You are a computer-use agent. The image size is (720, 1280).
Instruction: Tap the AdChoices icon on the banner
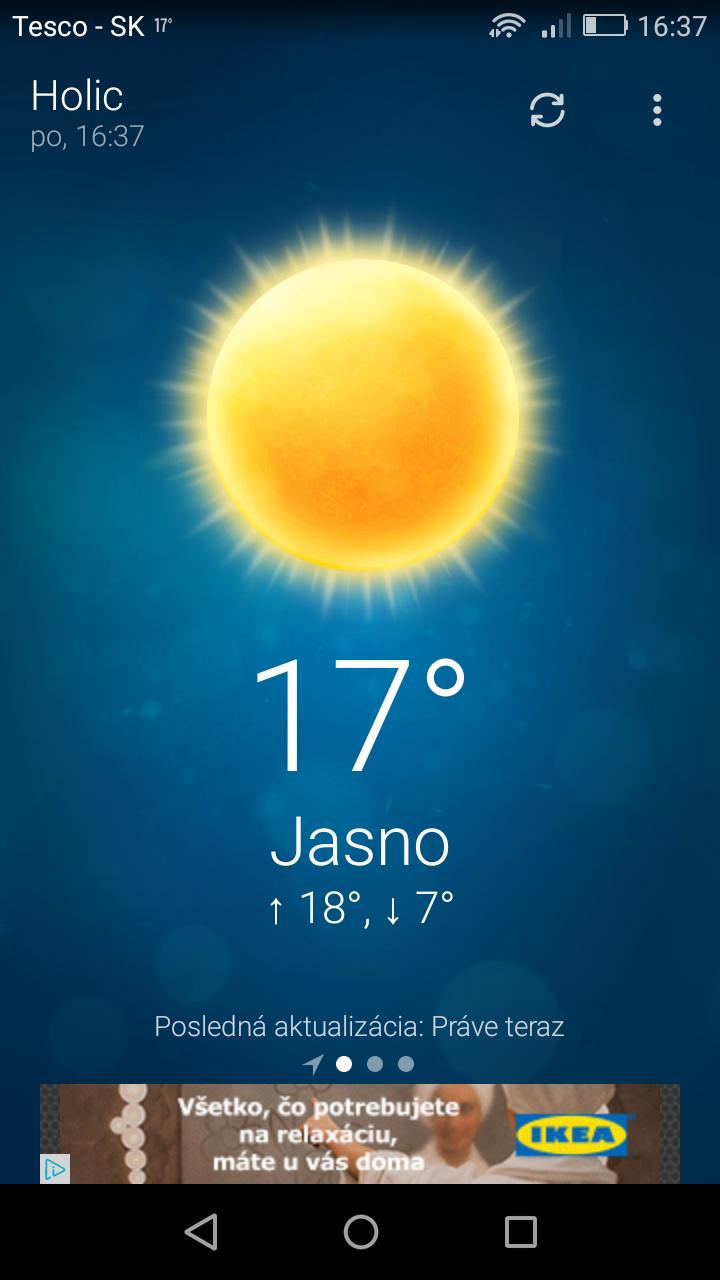55,1168
